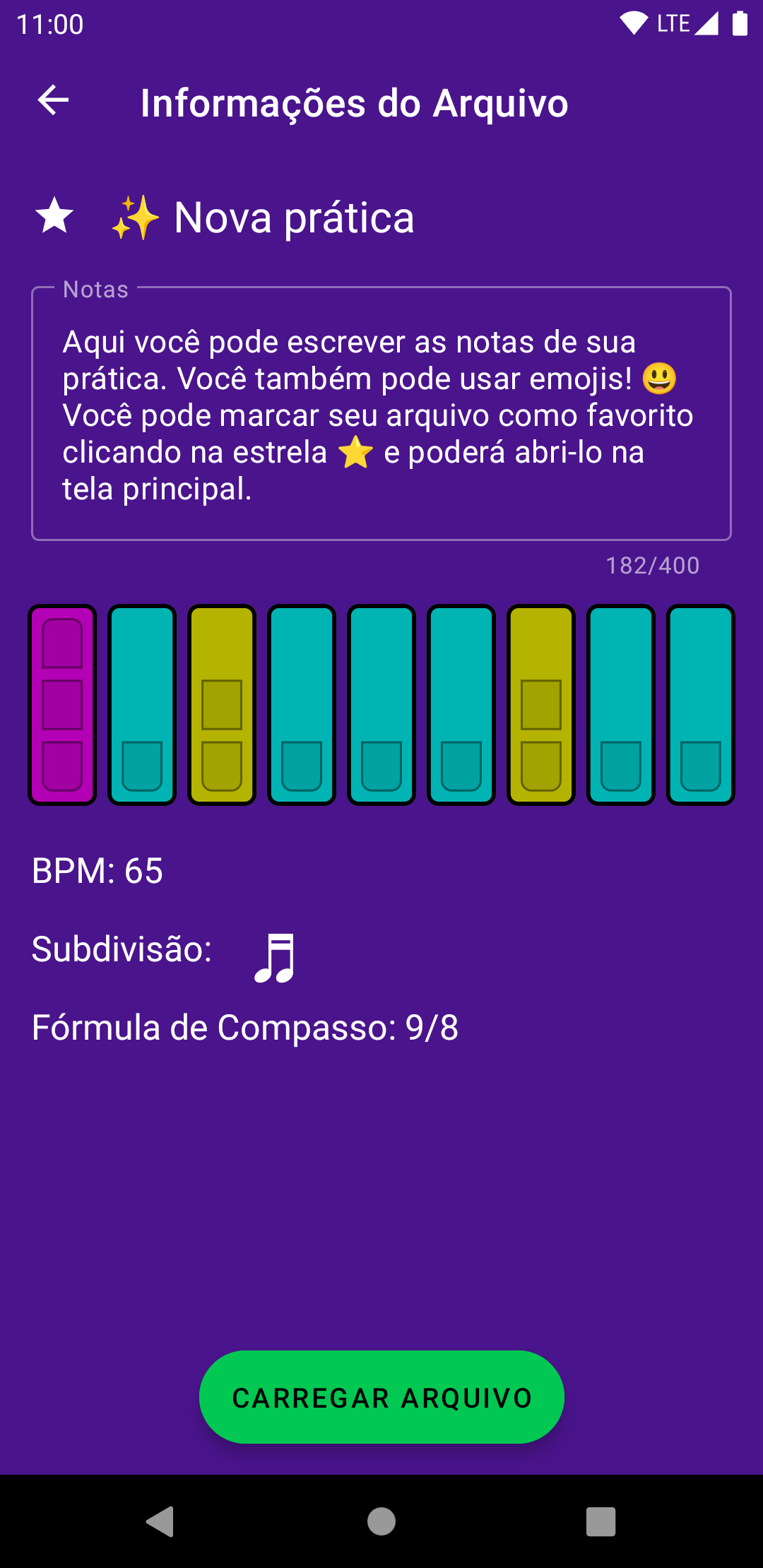Screen dimensions: 763x1568
Task: Toggle the favorite star next to Nova prática
Action: tap(54, 216)
